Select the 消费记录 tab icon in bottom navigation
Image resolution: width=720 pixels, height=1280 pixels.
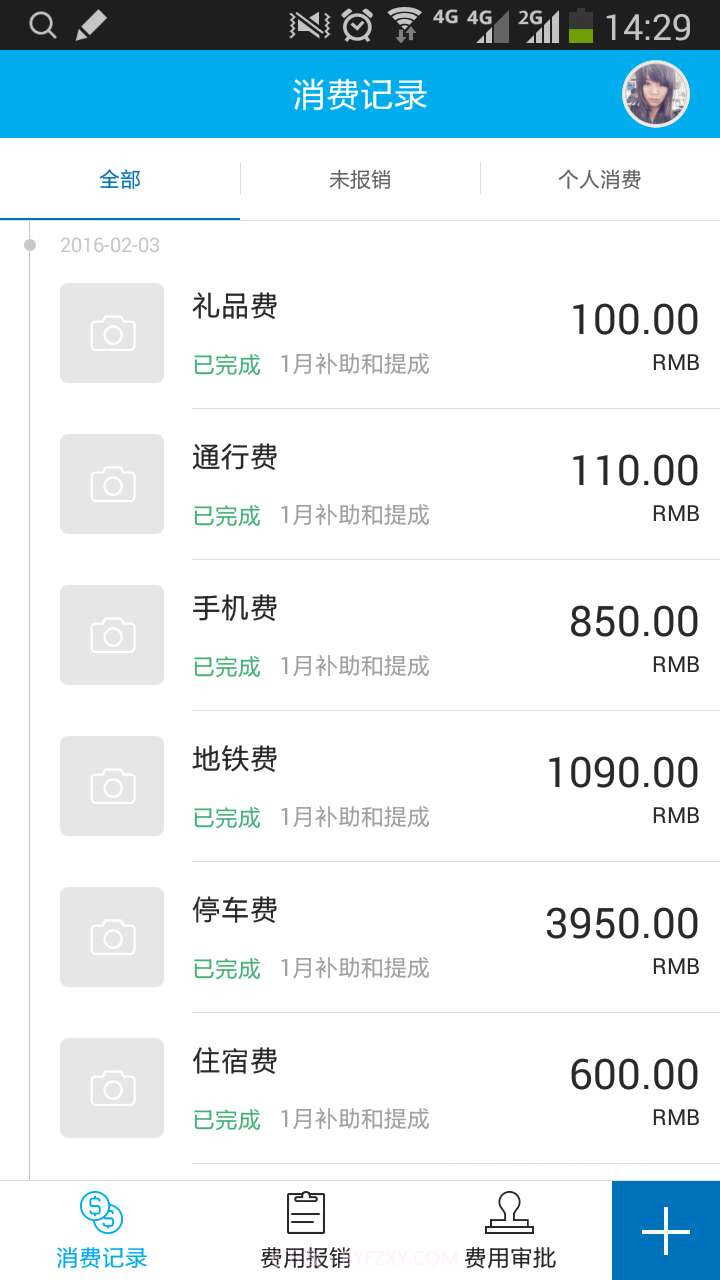click(101, 1213)
